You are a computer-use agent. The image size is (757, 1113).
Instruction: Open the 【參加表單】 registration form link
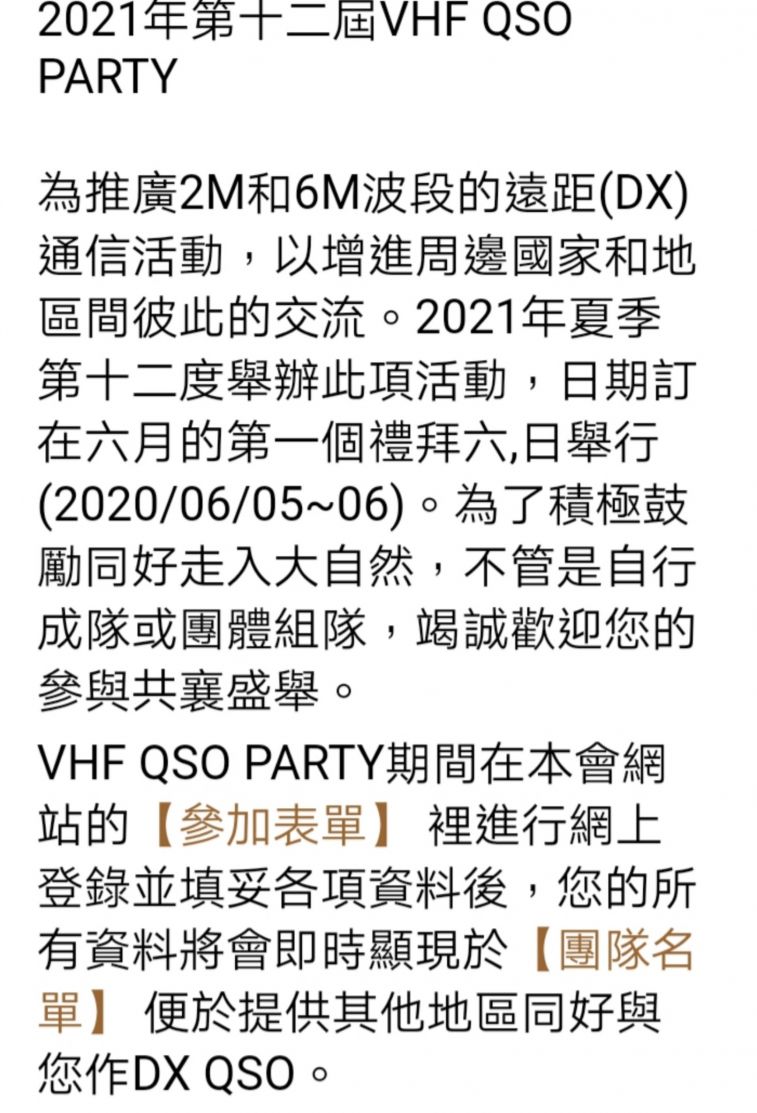270,827
